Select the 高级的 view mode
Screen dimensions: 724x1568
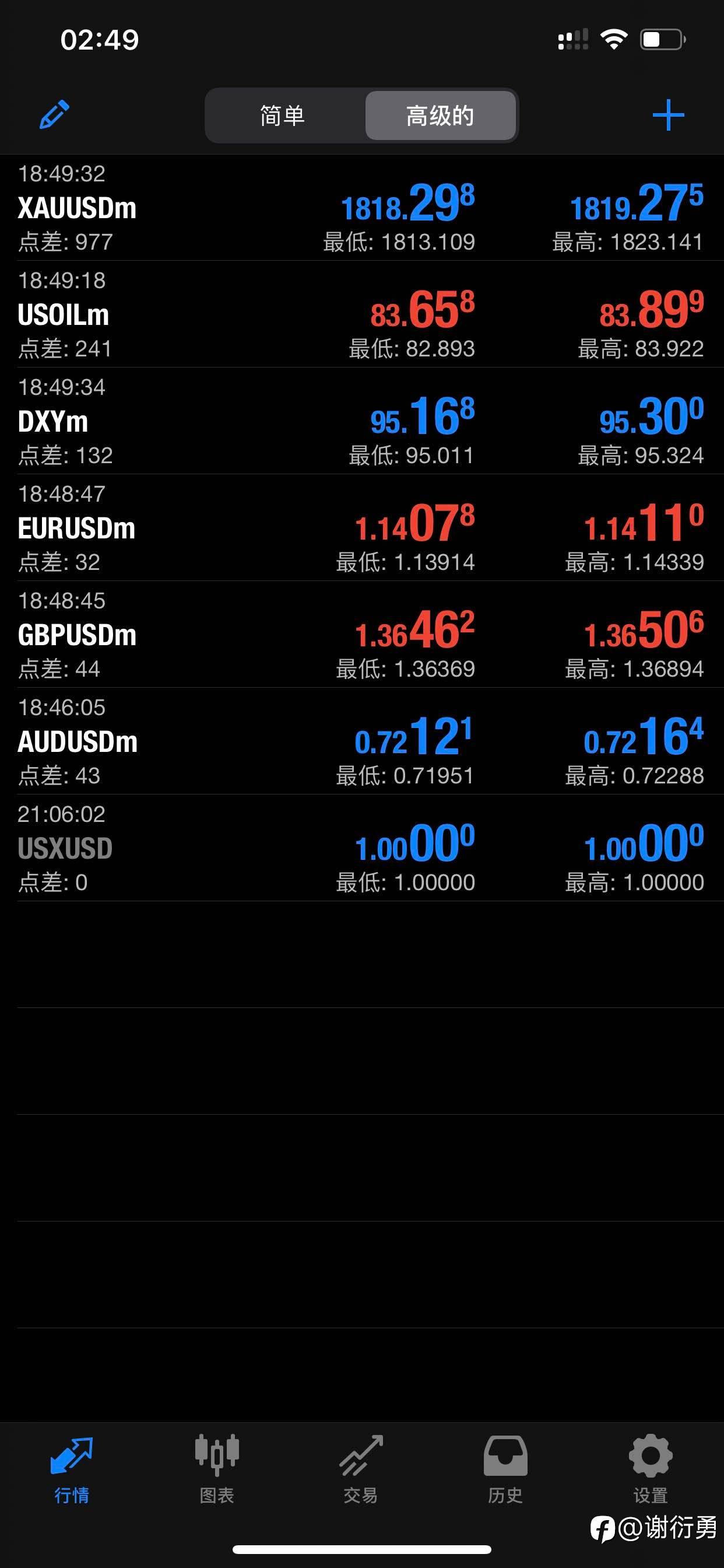[440, 116]
